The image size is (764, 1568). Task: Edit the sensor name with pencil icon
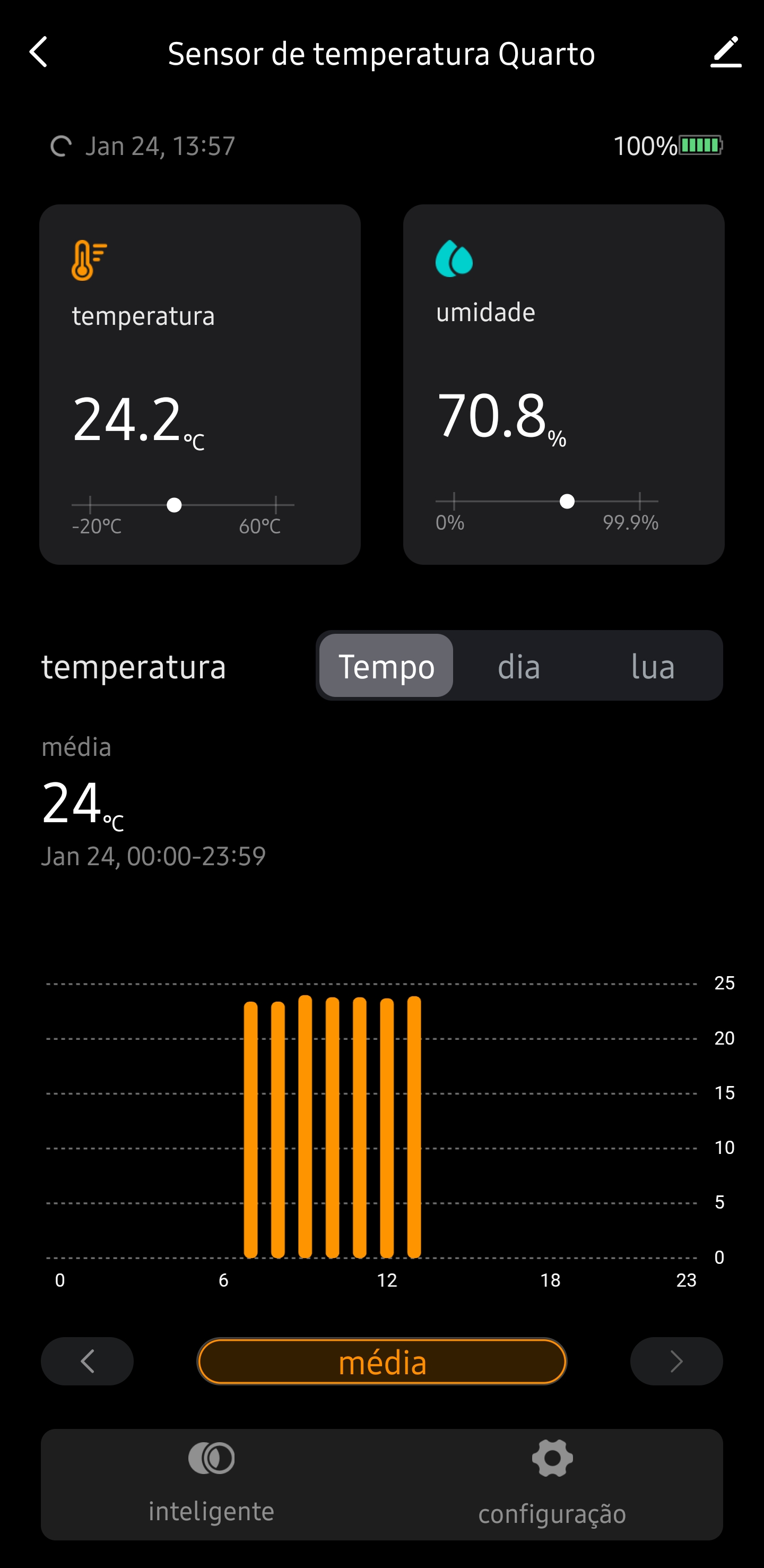[x=725, y=53]
